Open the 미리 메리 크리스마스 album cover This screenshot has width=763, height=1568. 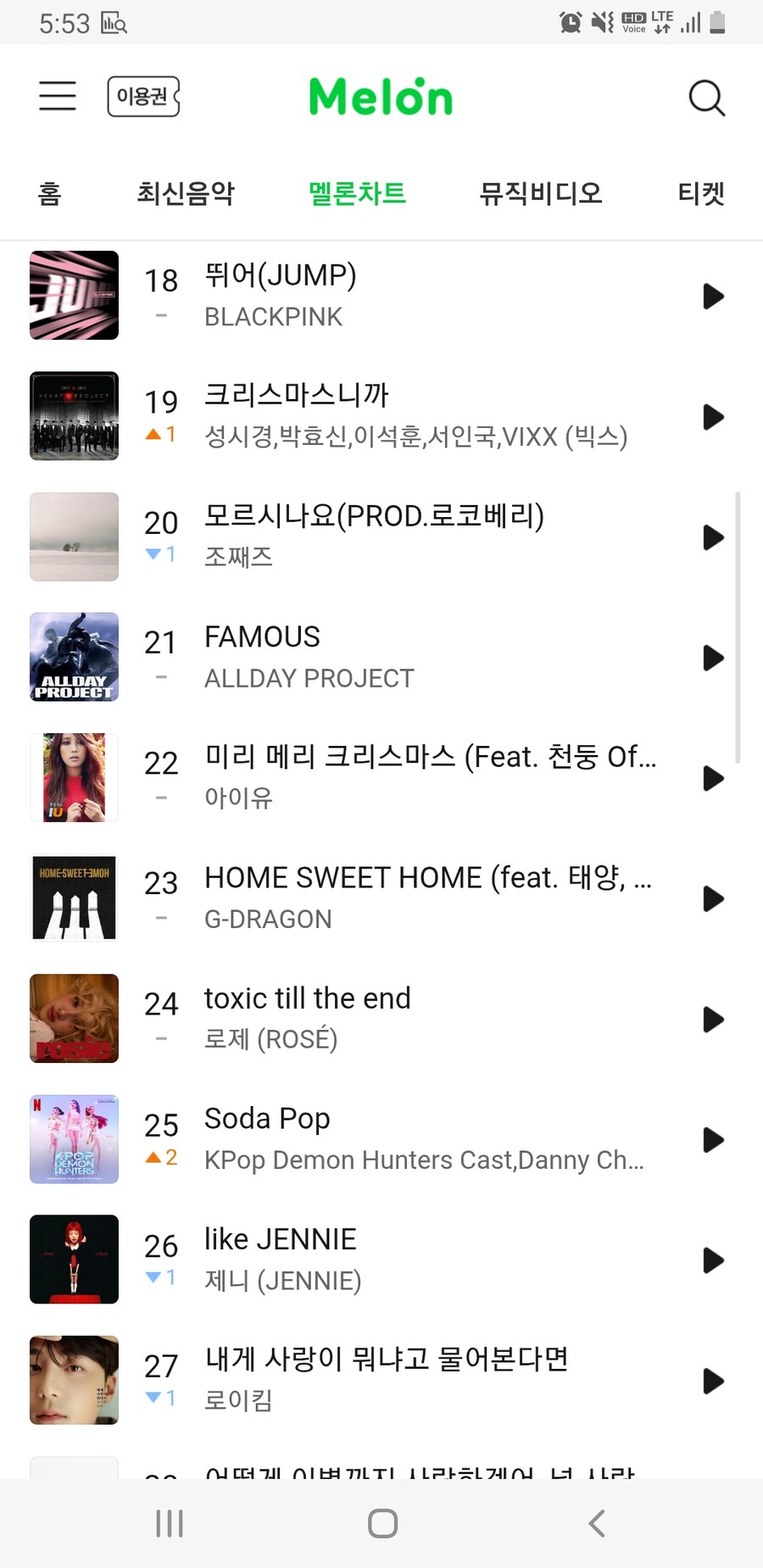tap(75, 778)
